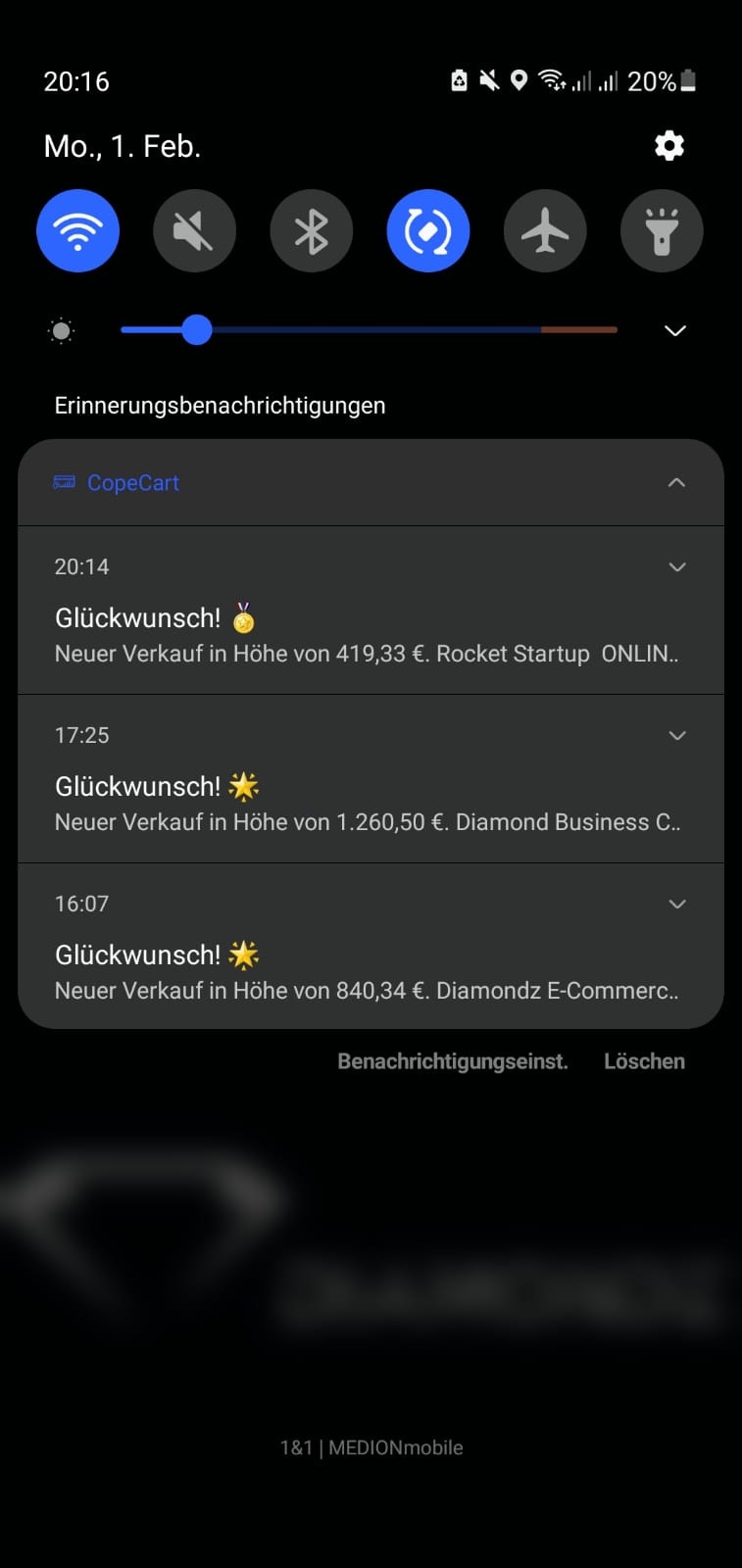This screenshot has width=742, height=1568.
Task: Expand brightness options chevron
Action: [x=675, y=330]
